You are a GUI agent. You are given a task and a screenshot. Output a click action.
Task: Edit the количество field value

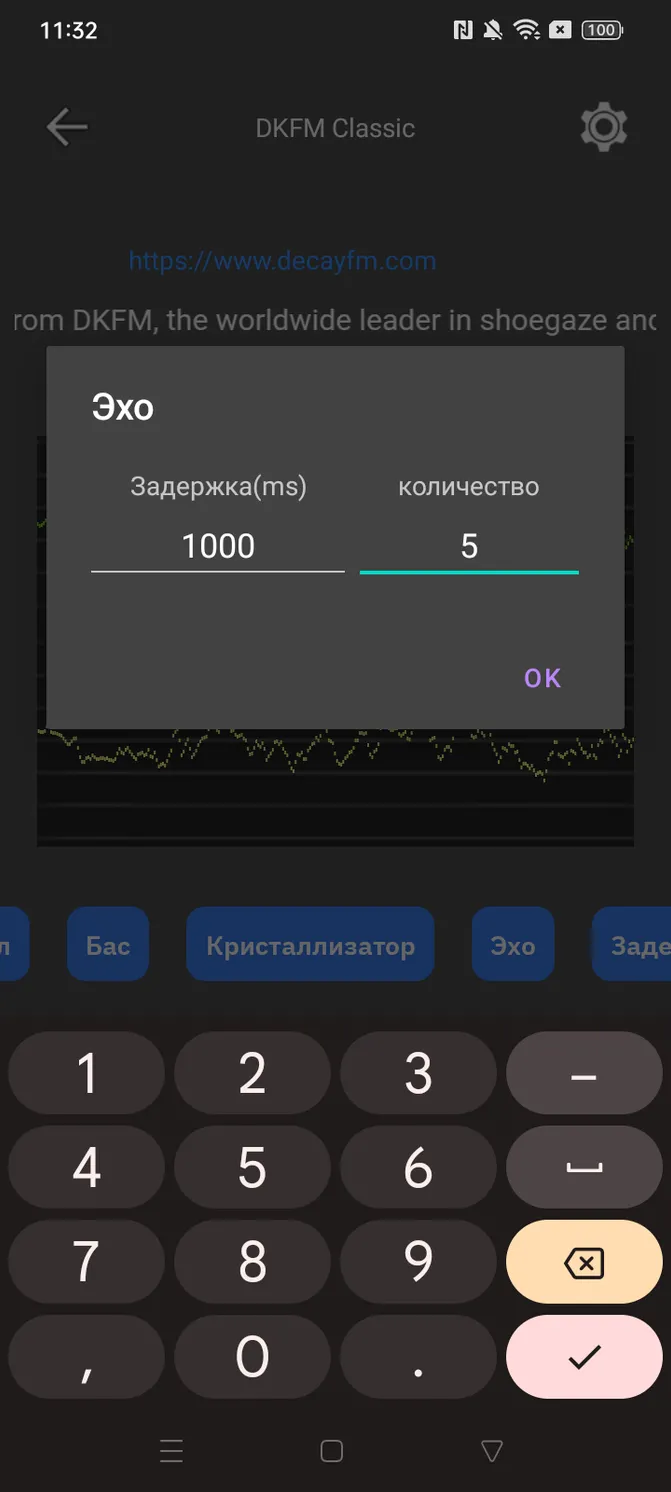(469, 546)
